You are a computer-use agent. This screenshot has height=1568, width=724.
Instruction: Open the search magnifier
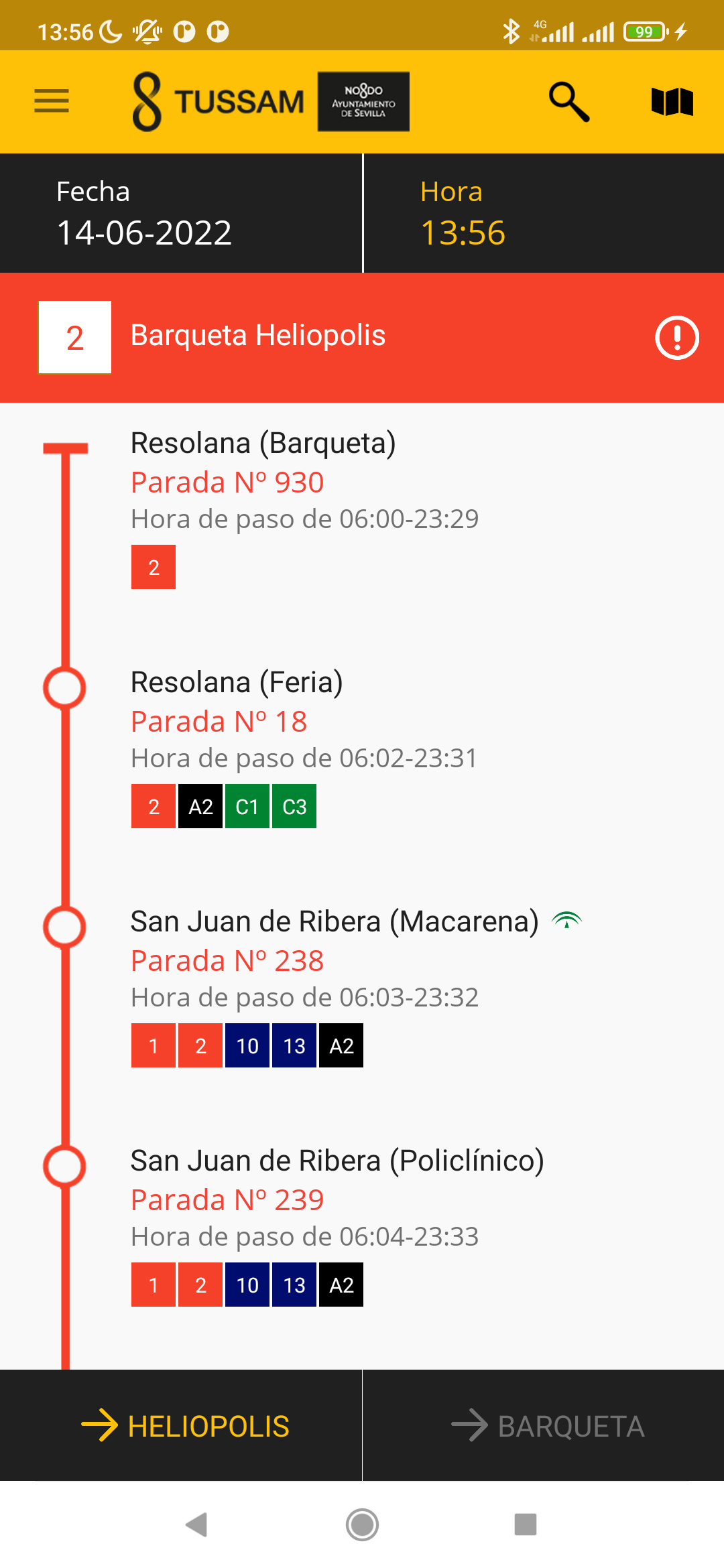click(568, 102)
